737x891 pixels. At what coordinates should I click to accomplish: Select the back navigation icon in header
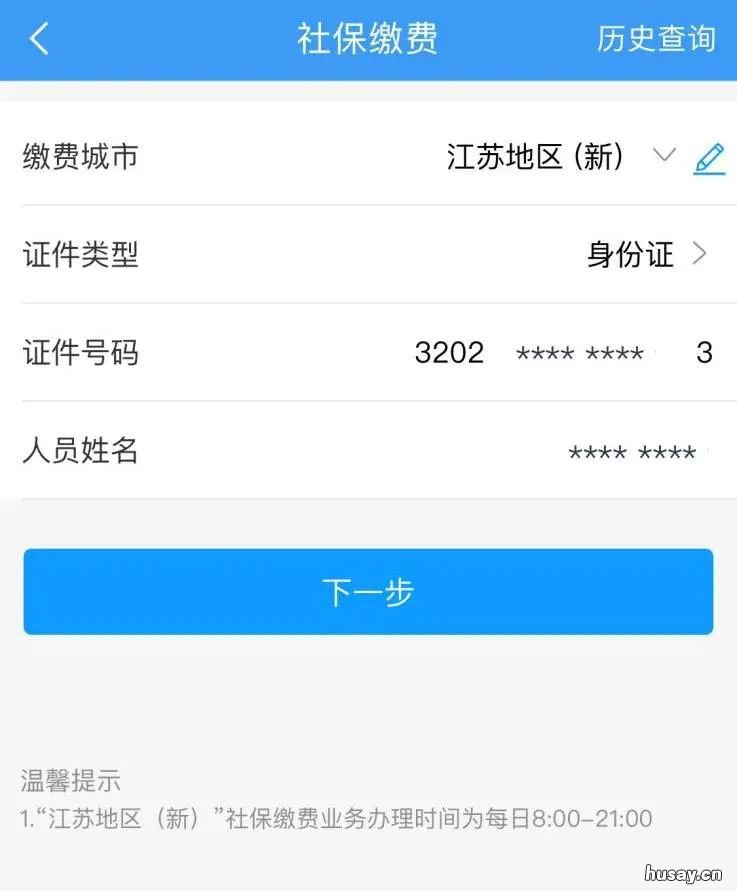[x=38, y=40]
